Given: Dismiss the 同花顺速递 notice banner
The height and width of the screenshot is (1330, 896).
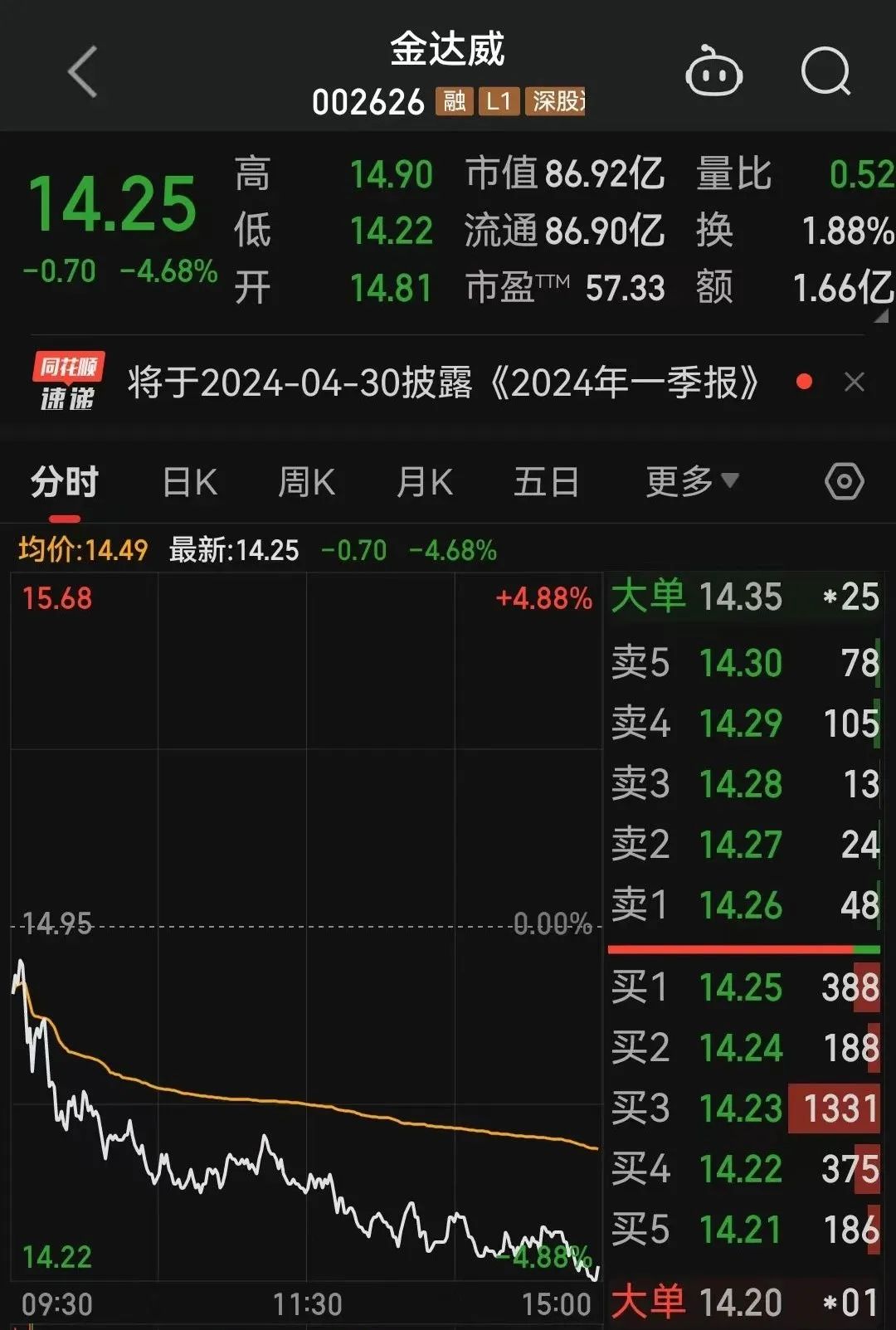Looking at the screenshot, I should [854, 382].
